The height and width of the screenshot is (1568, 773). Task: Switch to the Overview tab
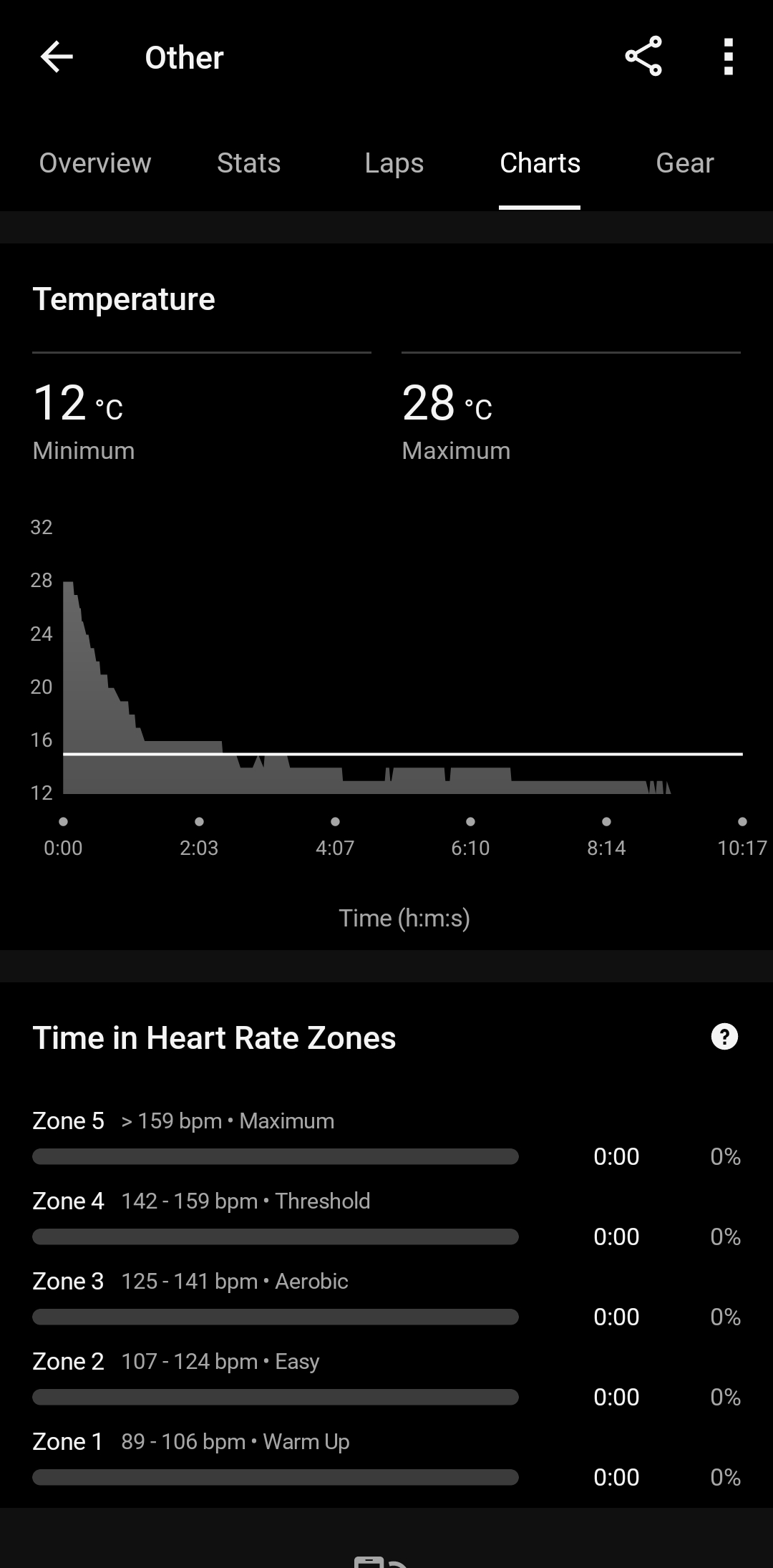pos(95,163)
